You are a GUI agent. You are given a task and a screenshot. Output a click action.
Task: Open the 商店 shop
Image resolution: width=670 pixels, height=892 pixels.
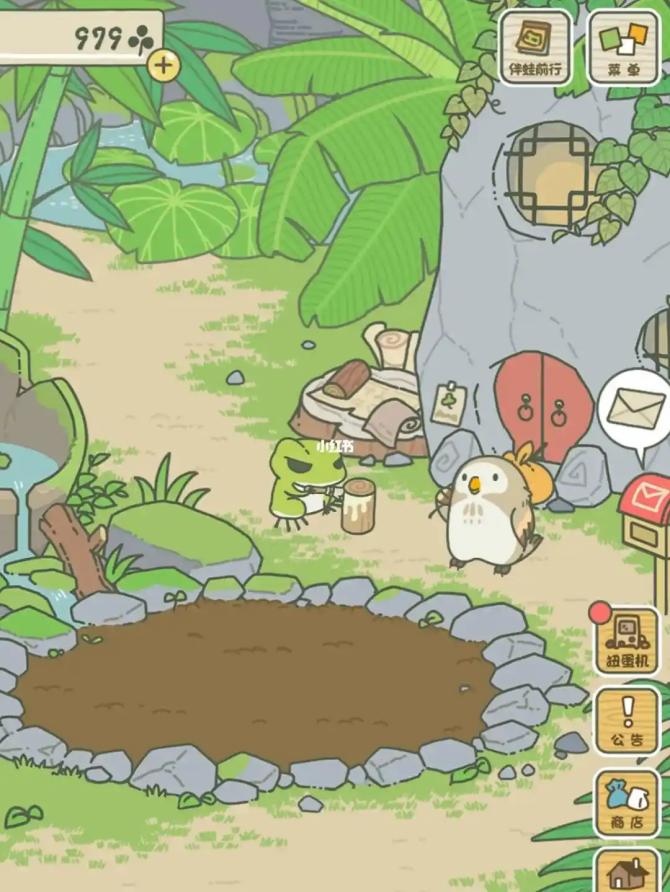tap(627, 803)
